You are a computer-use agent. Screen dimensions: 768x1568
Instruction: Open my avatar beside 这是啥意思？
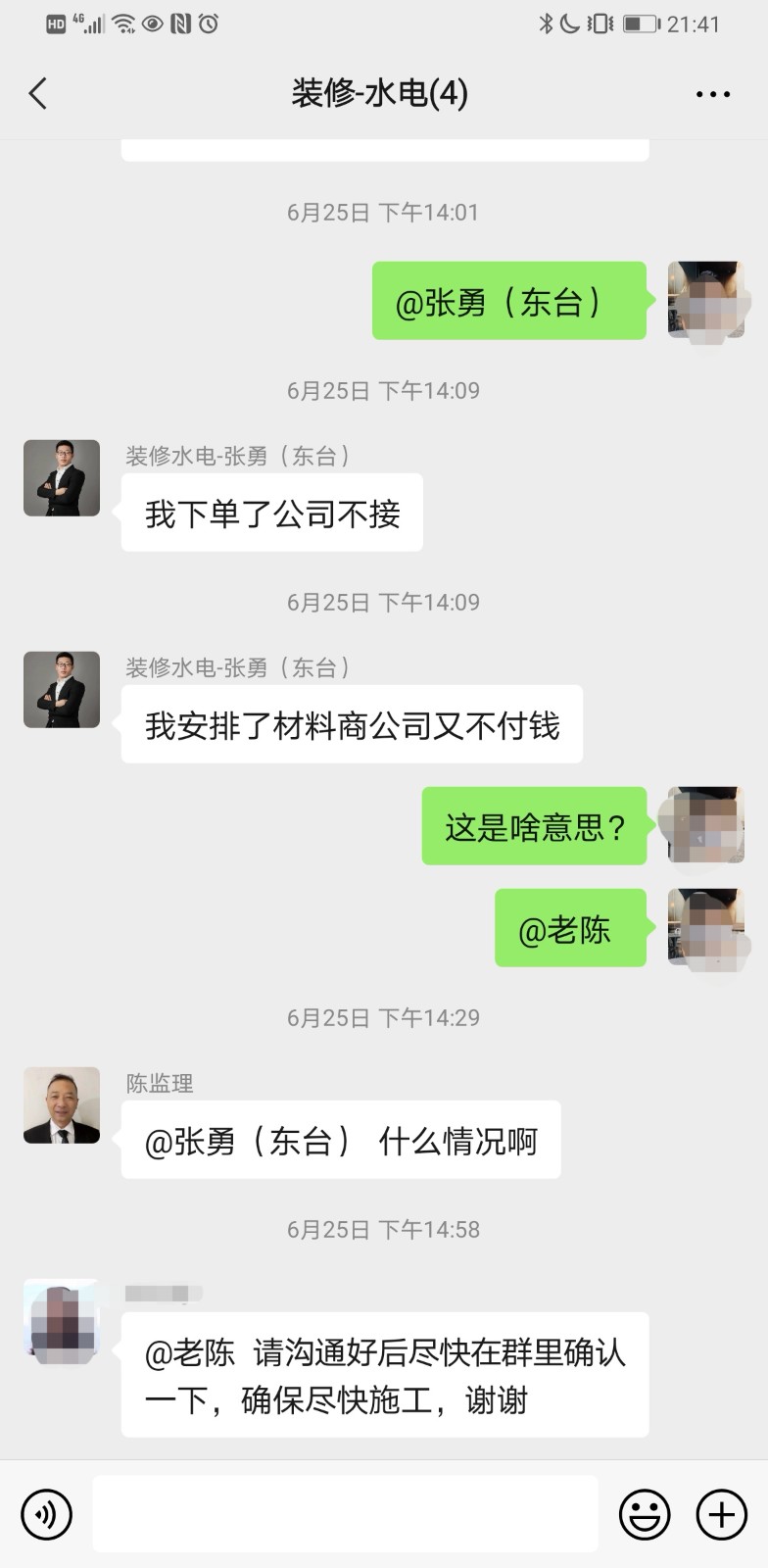point(705,825)
